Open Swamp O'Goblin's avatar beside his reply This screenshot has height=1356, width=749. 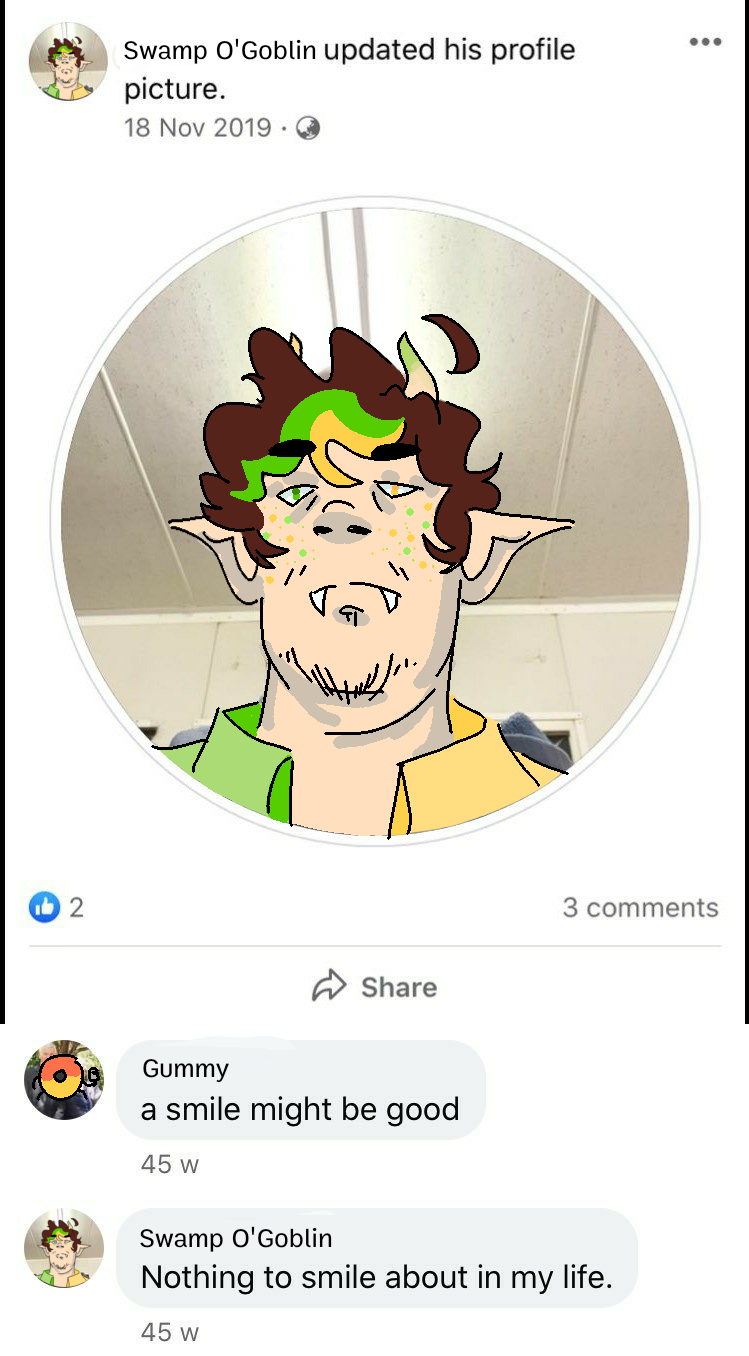pyautogui.click(x=64, y=1249)
